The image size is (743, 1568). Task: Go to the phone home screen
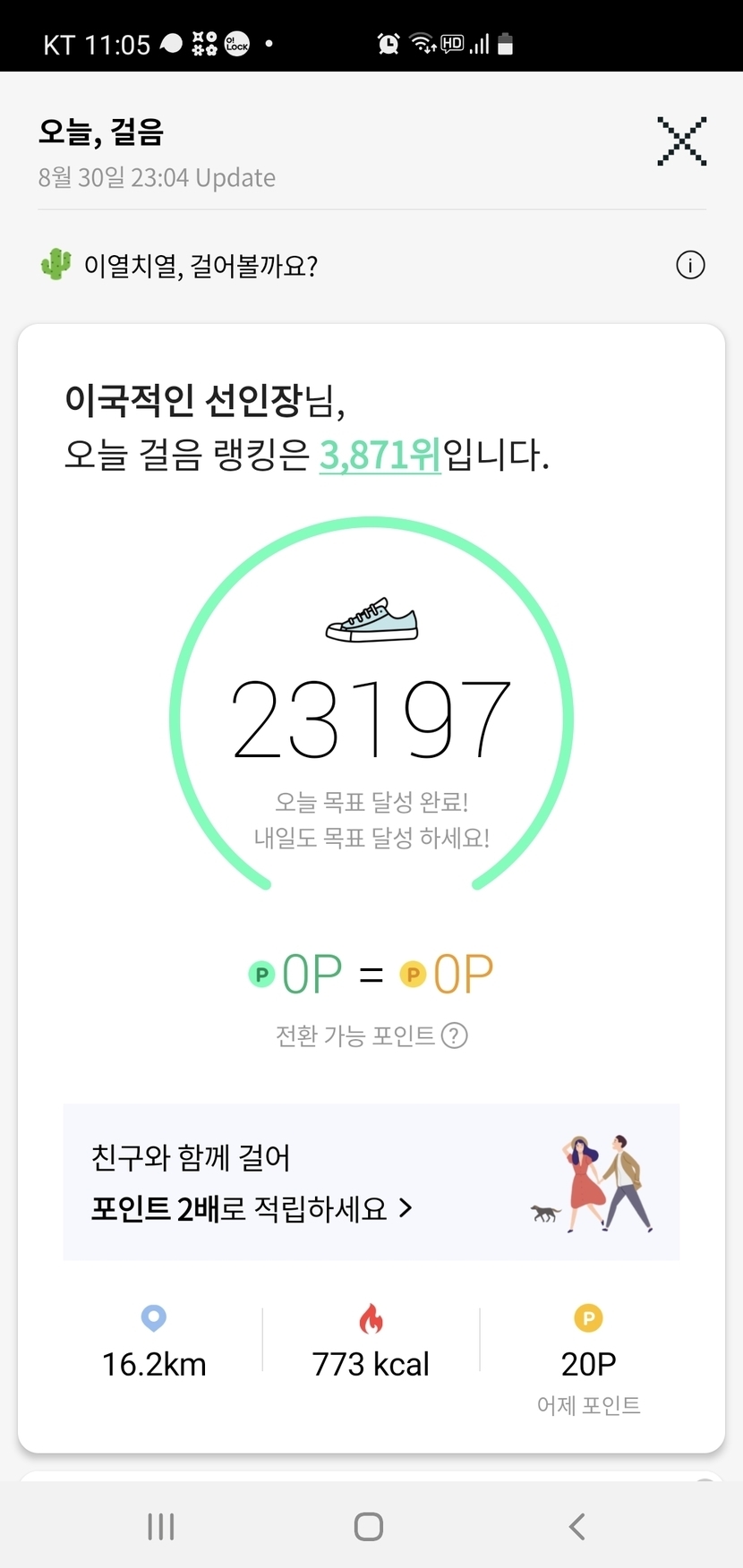click(x=369, y=1526)
